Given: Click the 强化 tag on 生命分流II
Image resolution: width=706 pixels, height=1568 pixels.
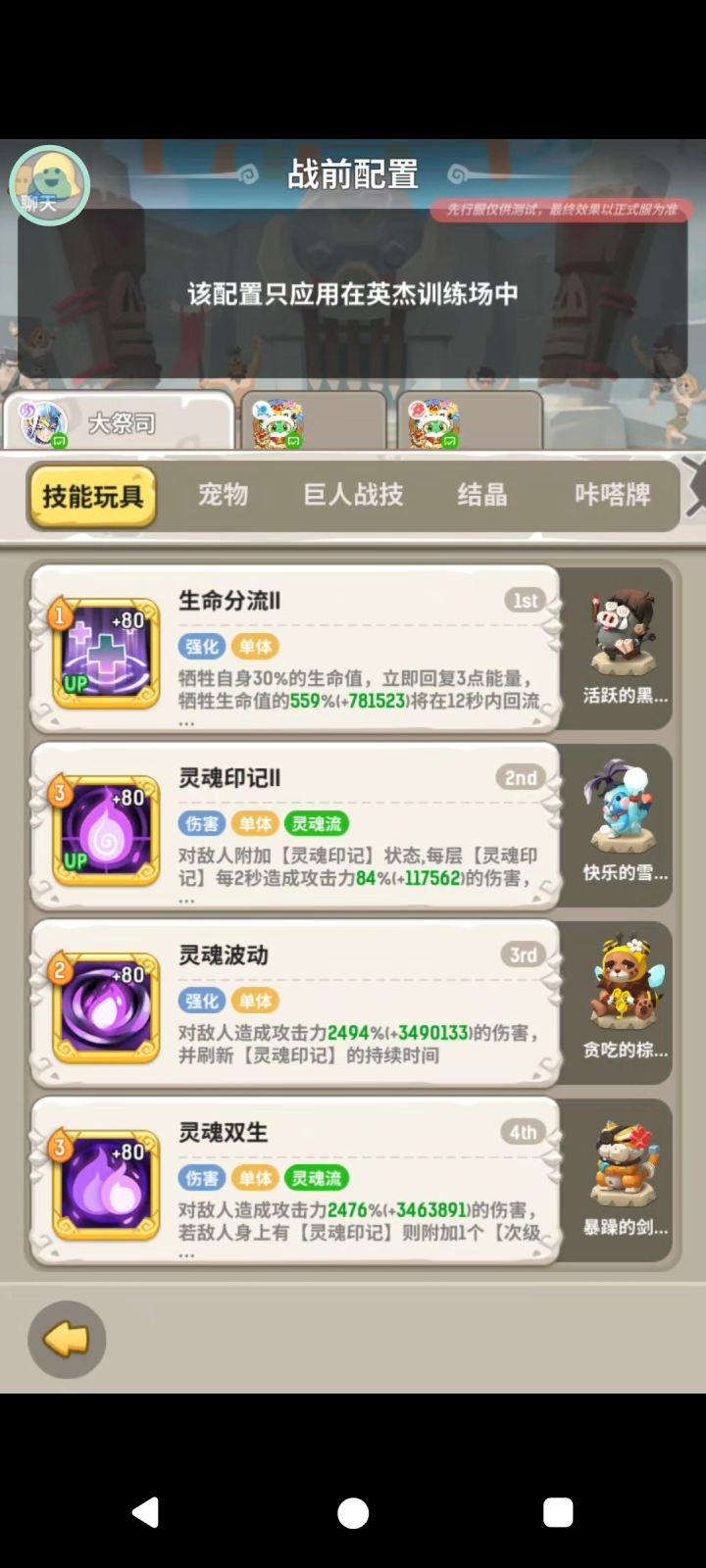Looking at the screenshot, I should coord(202,647).
